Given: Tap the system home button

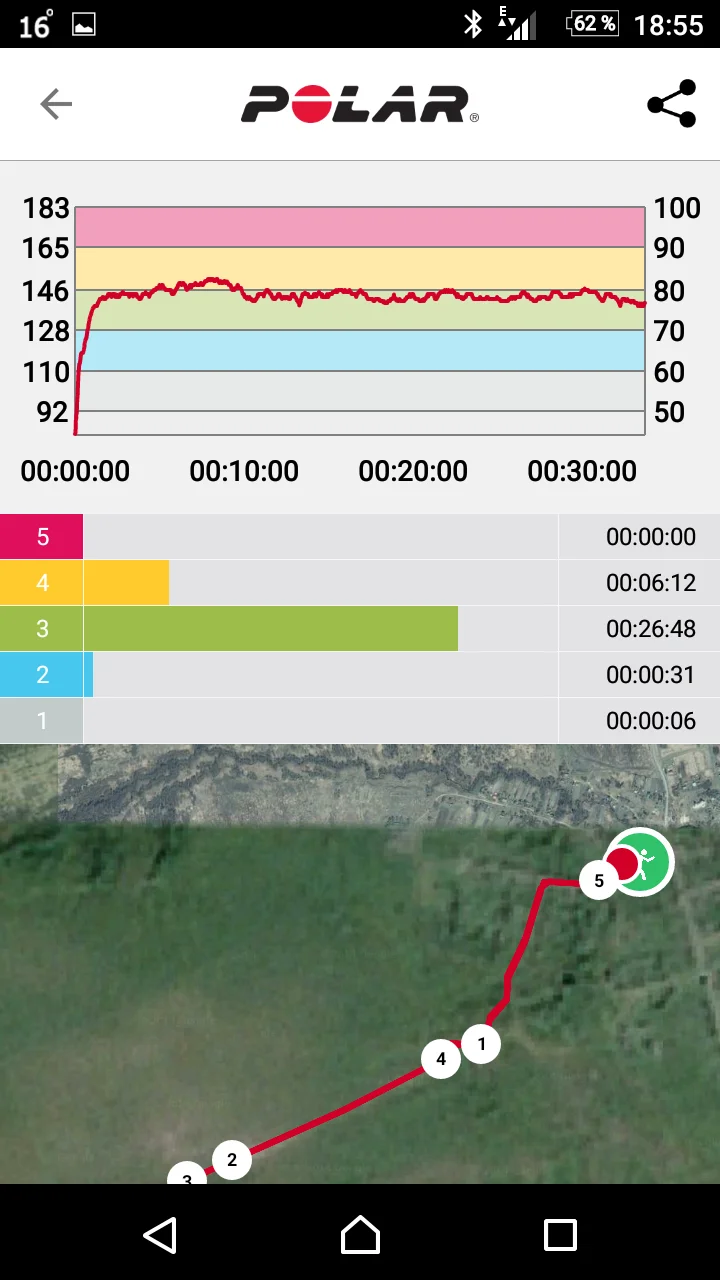Looking at the screenshot, I should [x=360, y=1235].
